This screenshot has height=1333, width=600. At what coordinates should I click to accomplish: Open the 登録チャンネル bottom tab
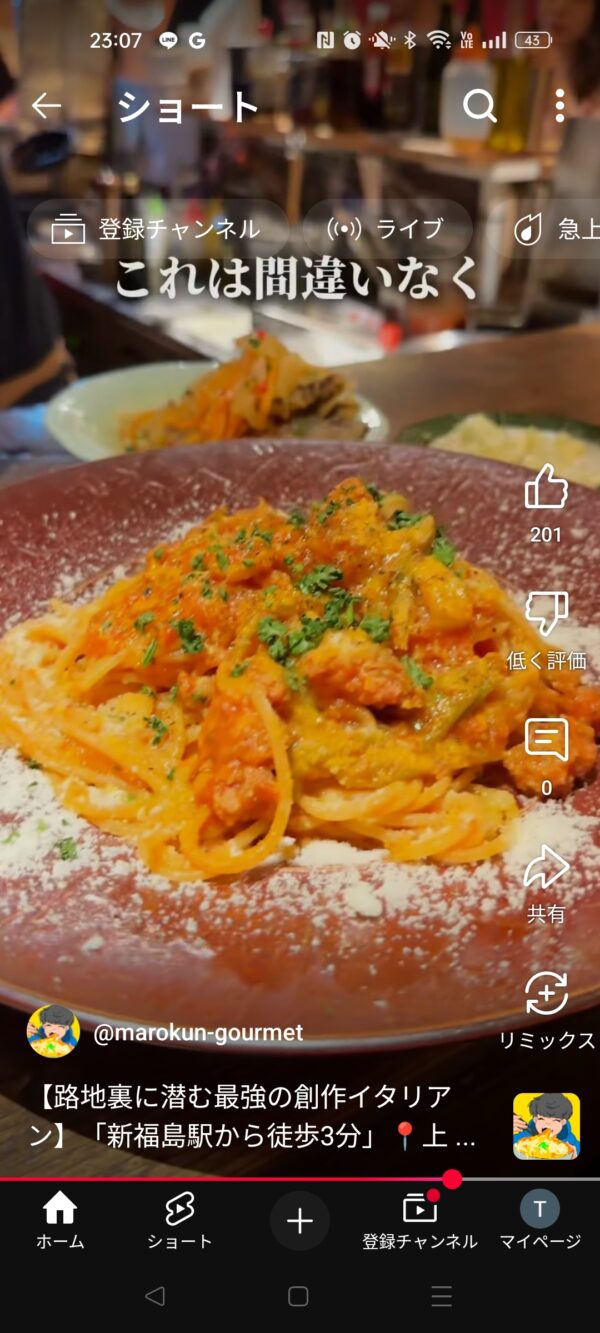[420, 1221]
